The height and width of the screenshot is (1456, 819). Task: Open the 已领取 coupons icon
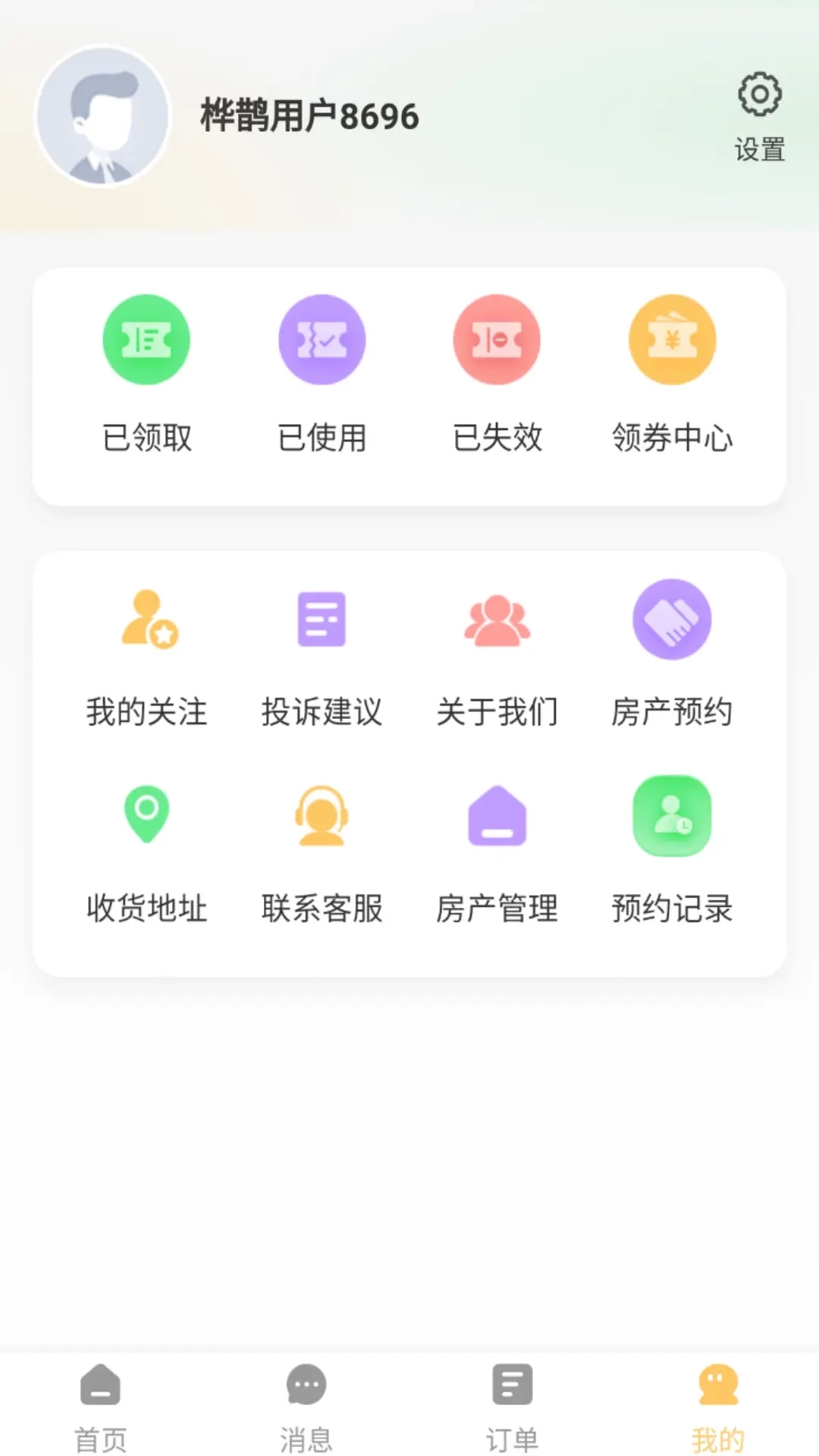point(146,340)
